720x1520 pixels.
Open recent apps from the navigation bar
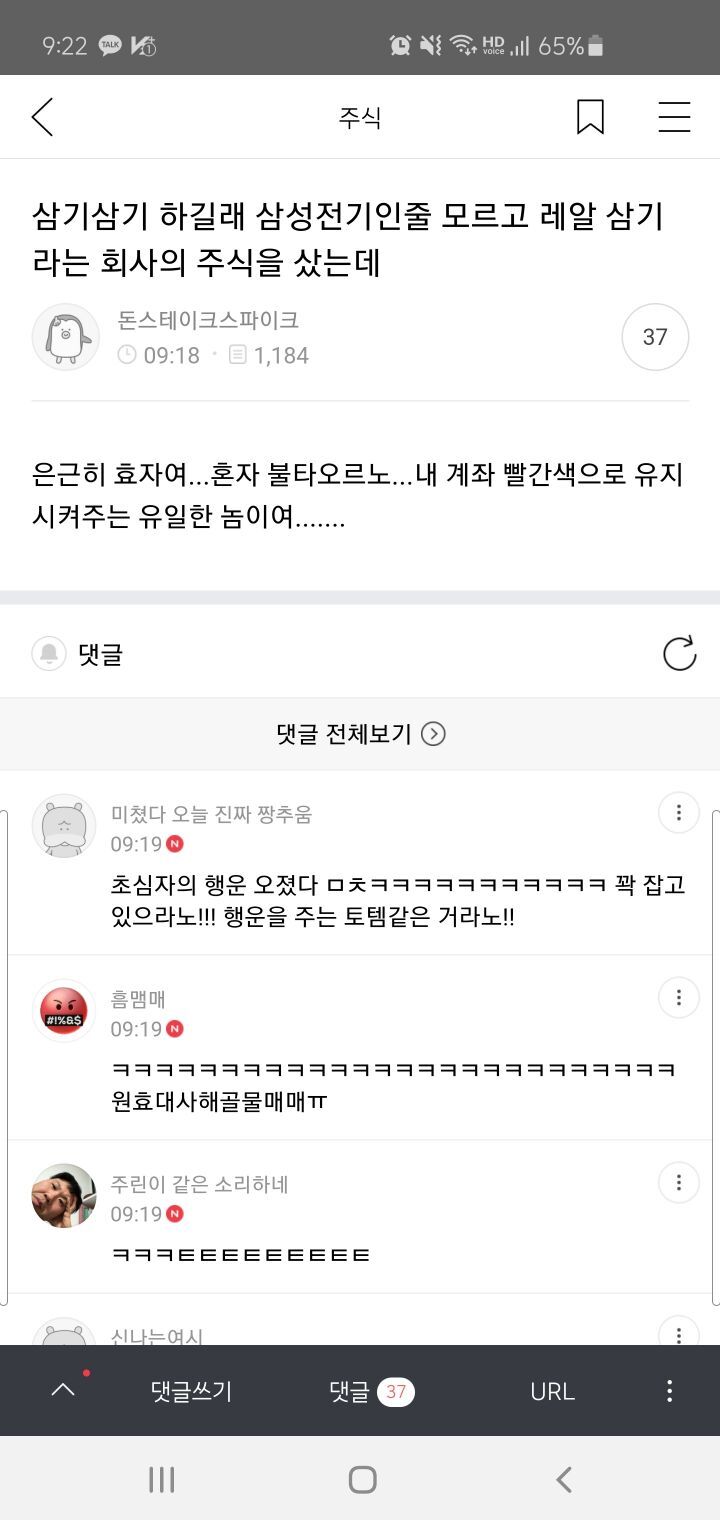click(161, 1479)
